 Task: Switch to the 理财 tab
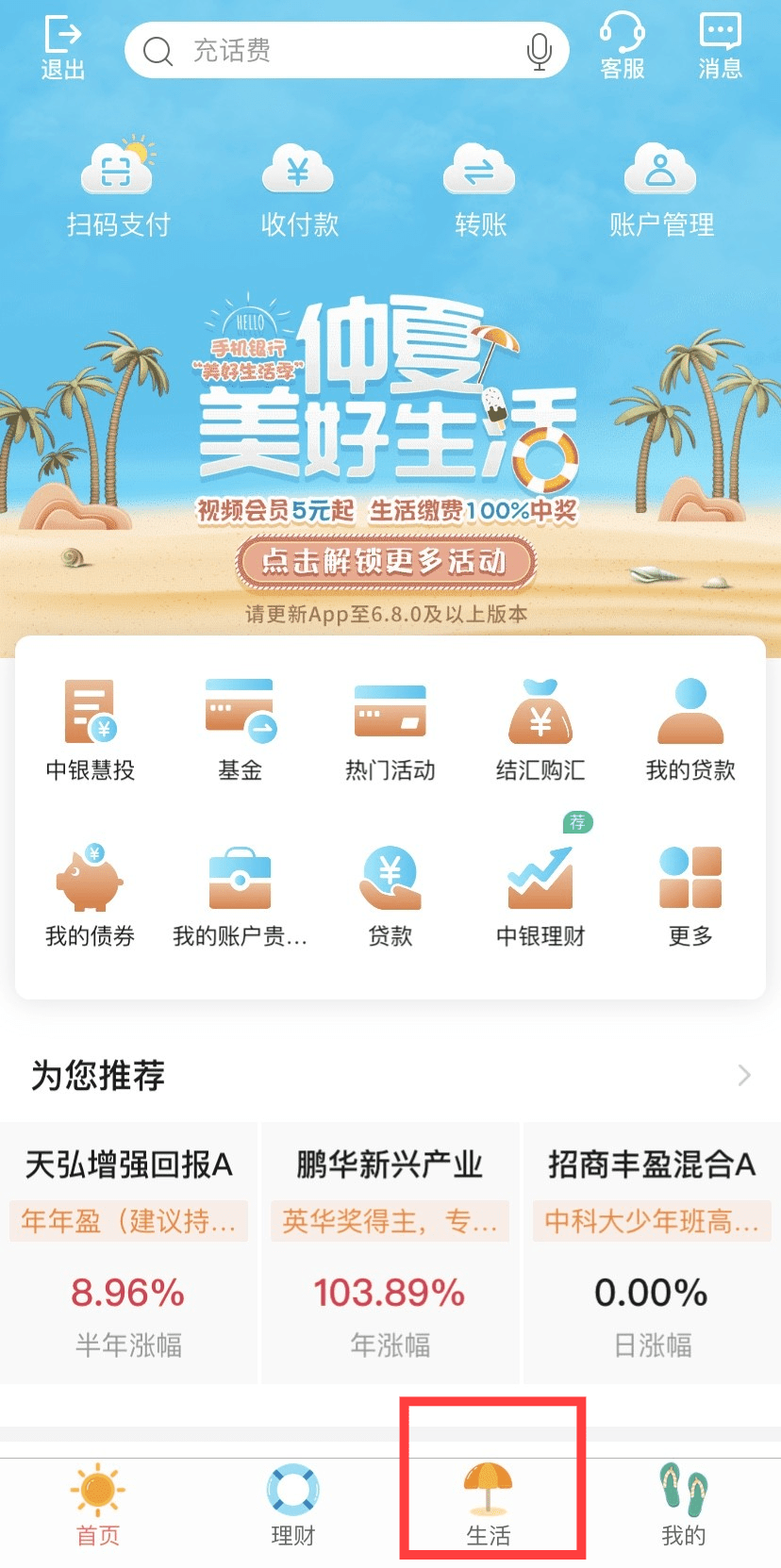293,1506
